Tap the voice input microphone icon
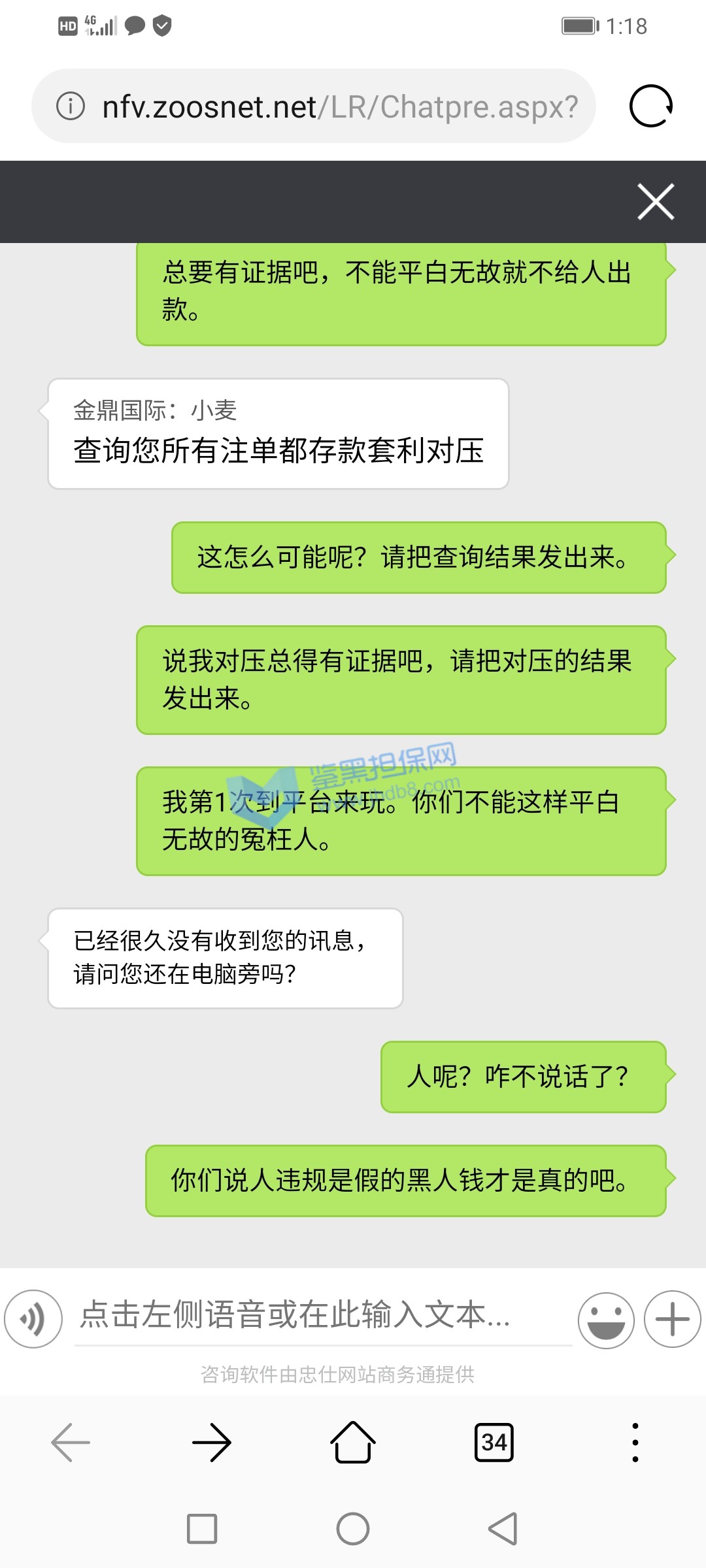706x1568 pixels. tap(33, 1319)
